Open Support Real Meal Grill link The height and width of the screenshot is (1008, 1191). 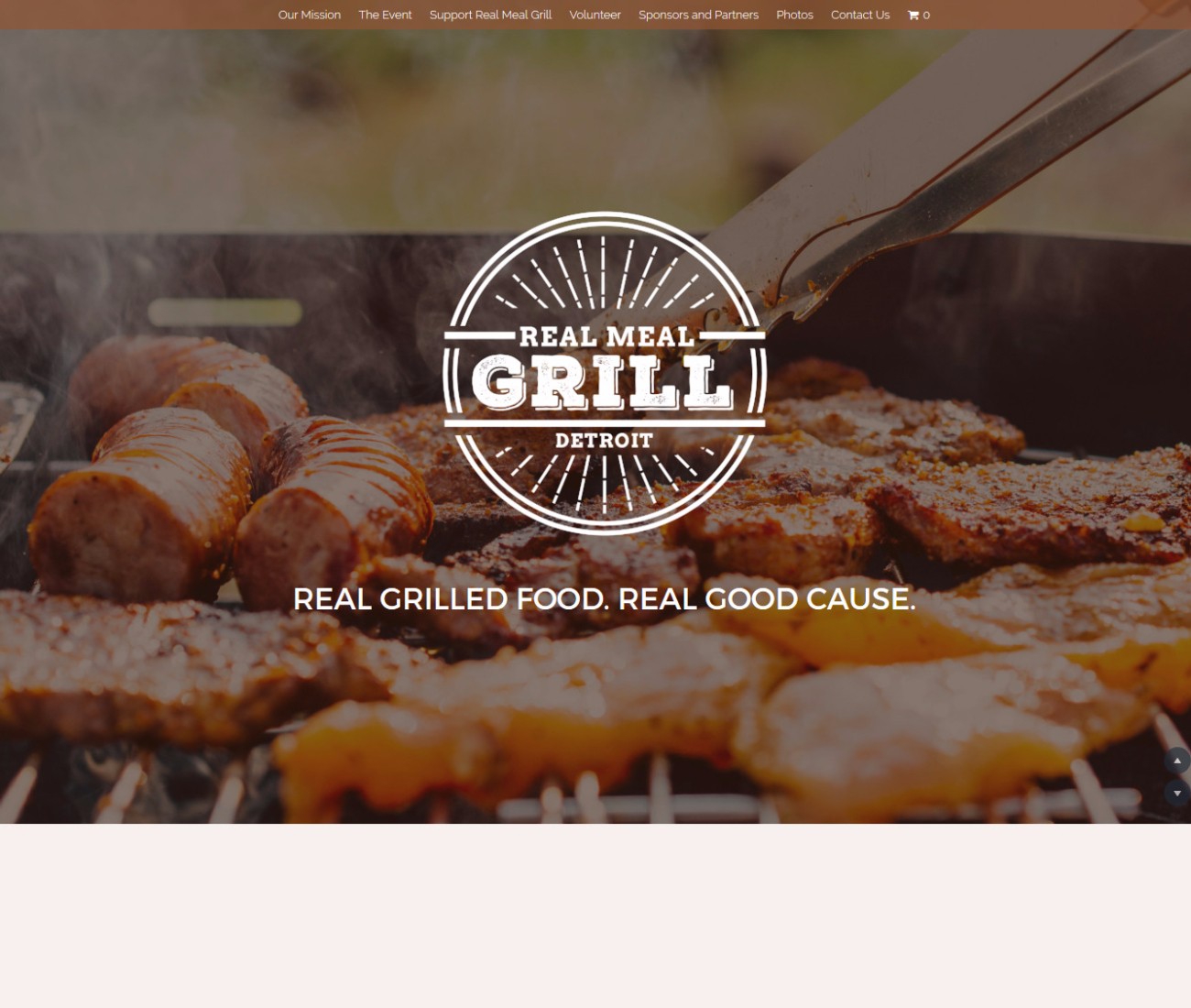coord(490,15)
